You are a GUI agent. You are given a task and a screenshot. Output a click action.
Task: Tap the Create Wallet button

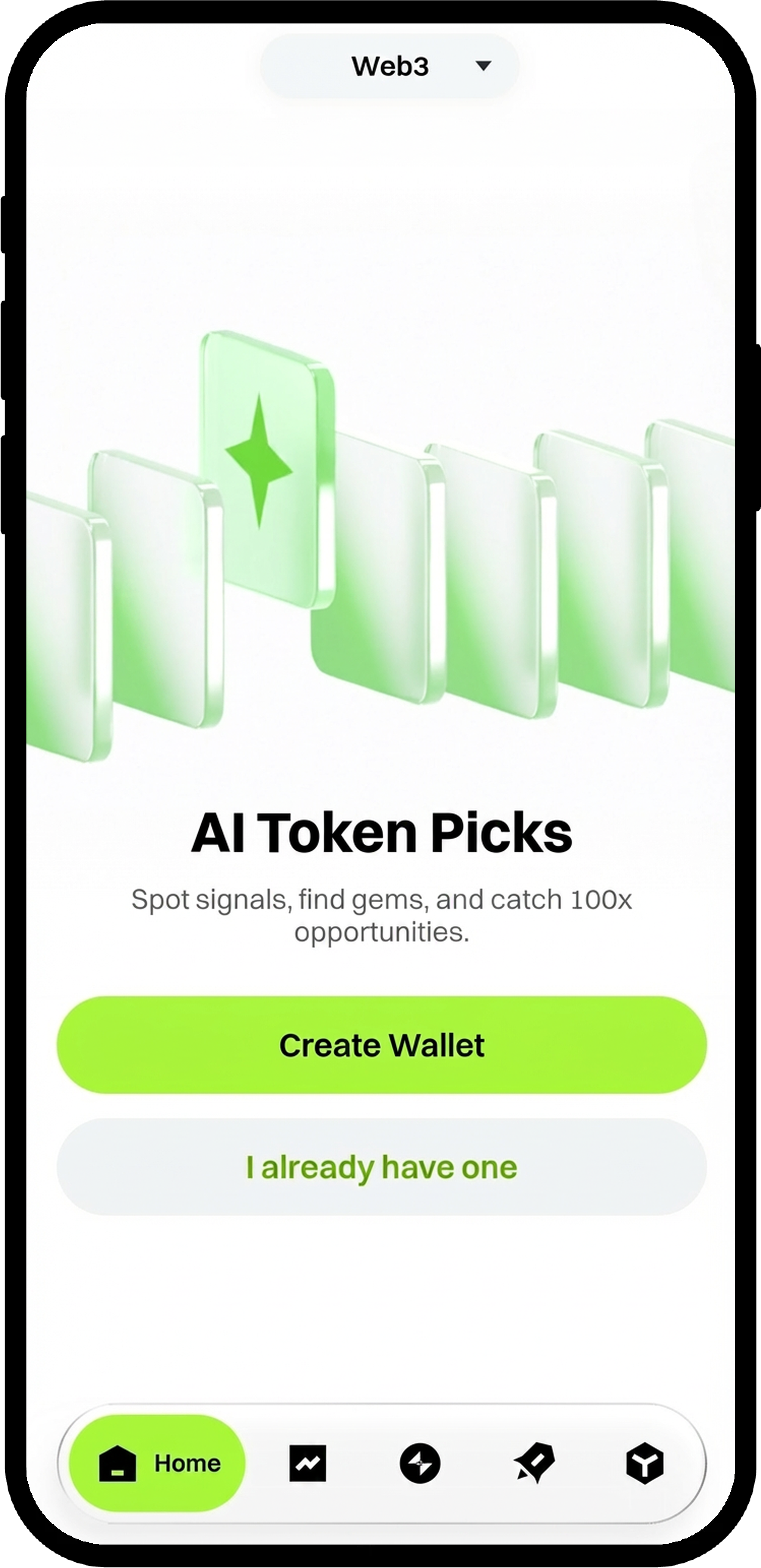pos(381,1045)
